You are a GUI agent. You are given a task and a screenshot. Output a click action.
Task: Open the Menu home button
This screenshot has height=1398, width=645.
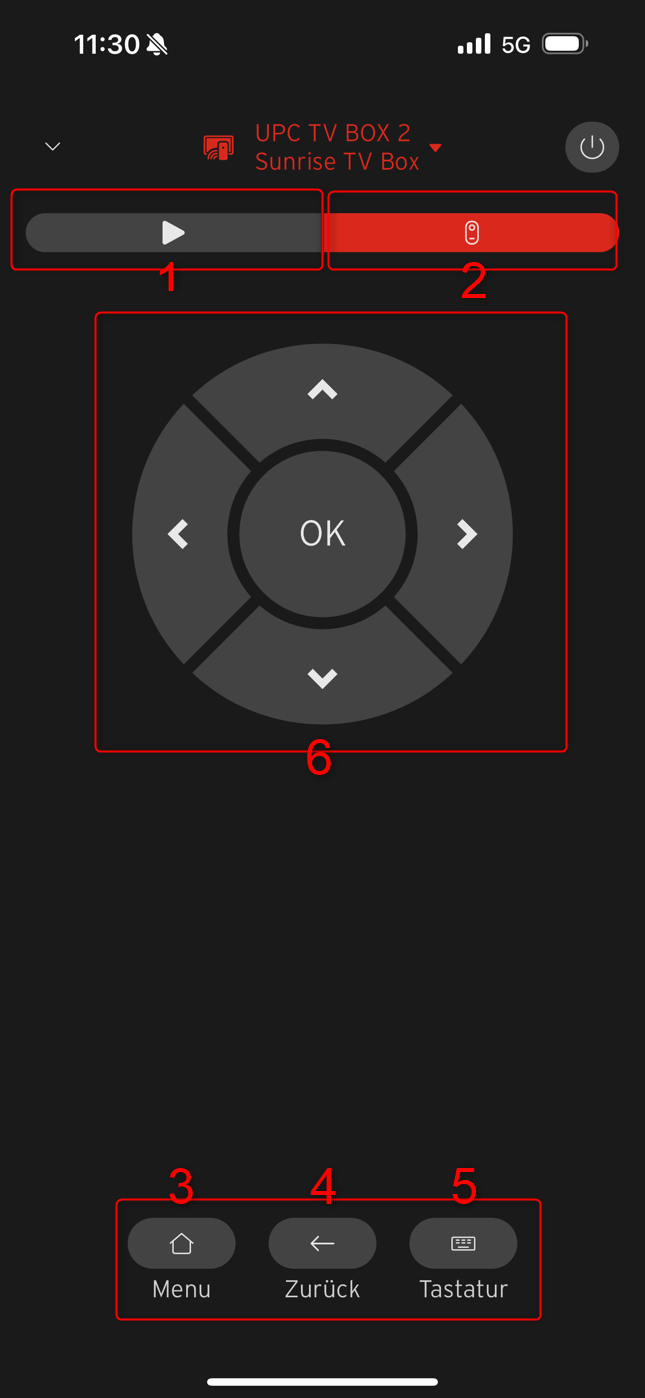[181, 1243]
